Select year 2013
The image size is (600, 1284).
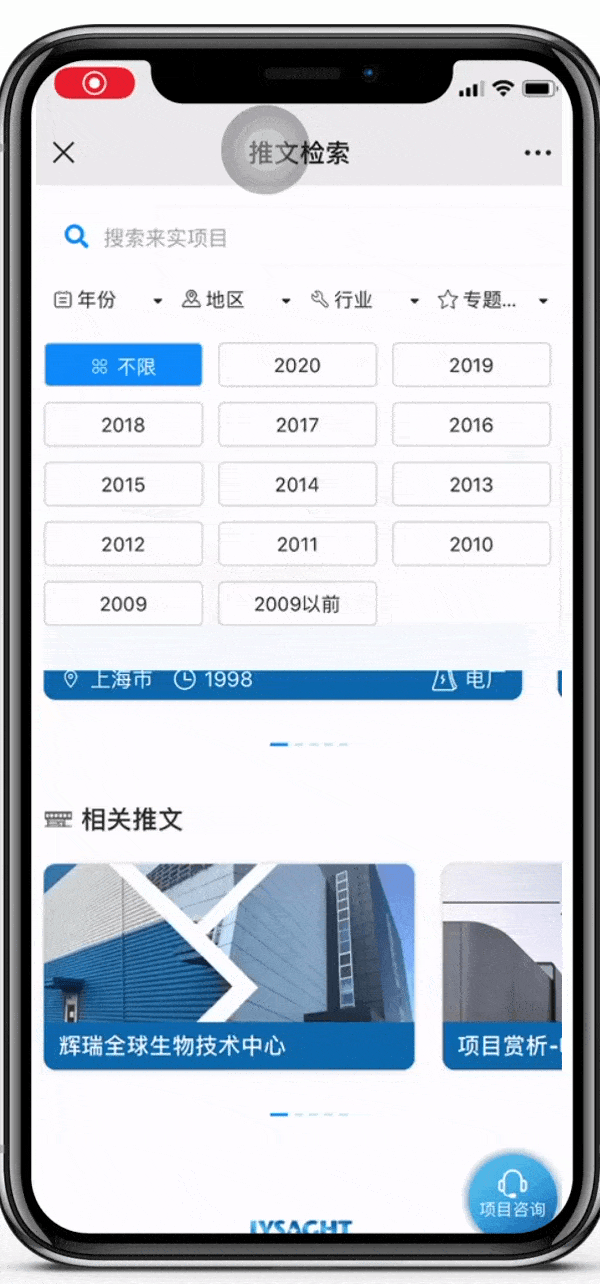[471, 485]
